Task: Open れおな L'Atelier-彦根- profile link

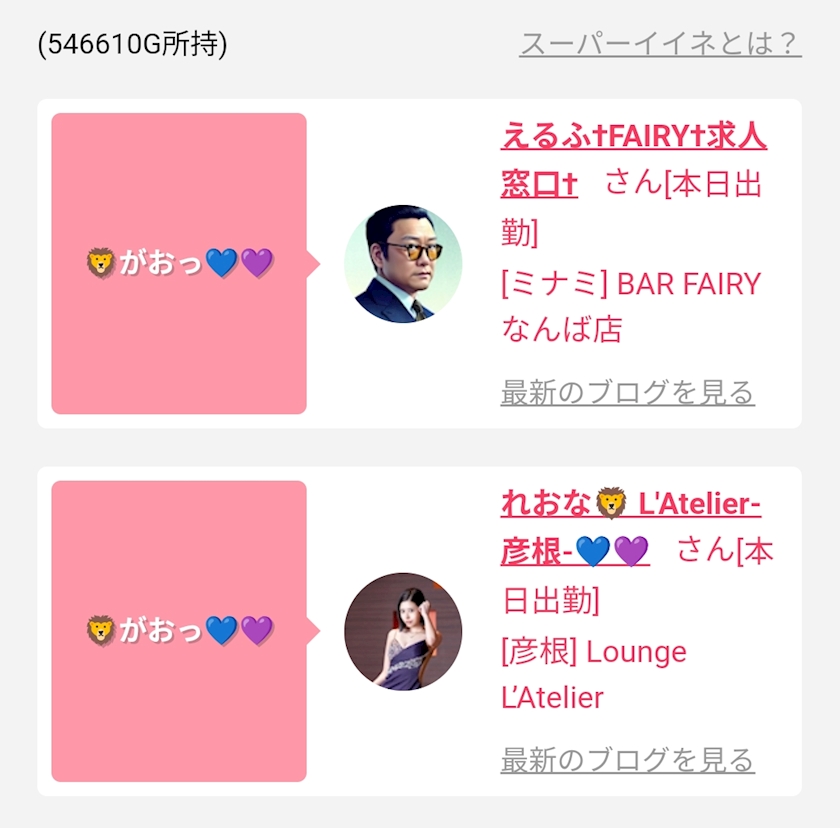Action: click(x=630, y=504)
